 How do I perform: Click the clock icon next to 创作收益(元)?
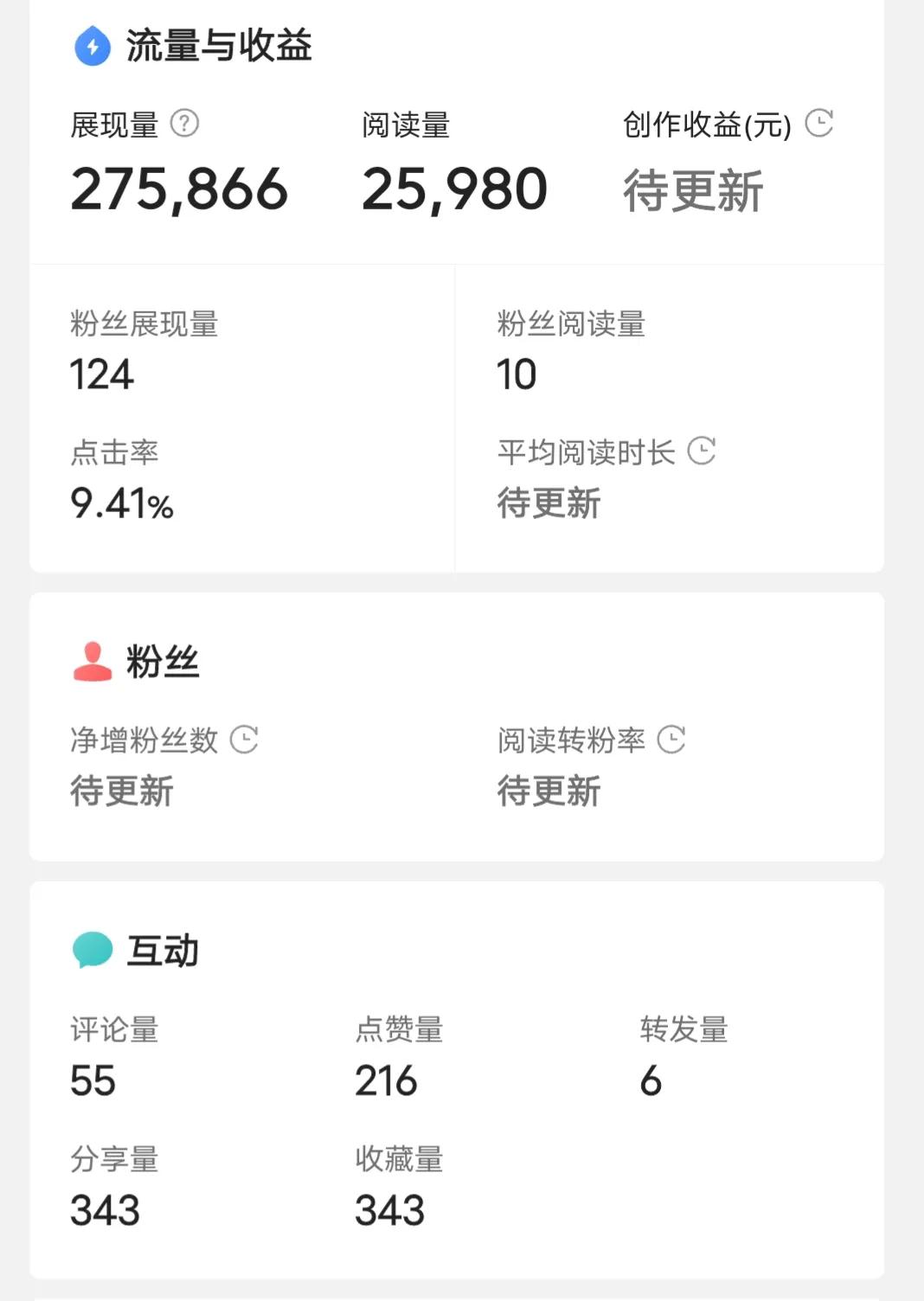818,124
